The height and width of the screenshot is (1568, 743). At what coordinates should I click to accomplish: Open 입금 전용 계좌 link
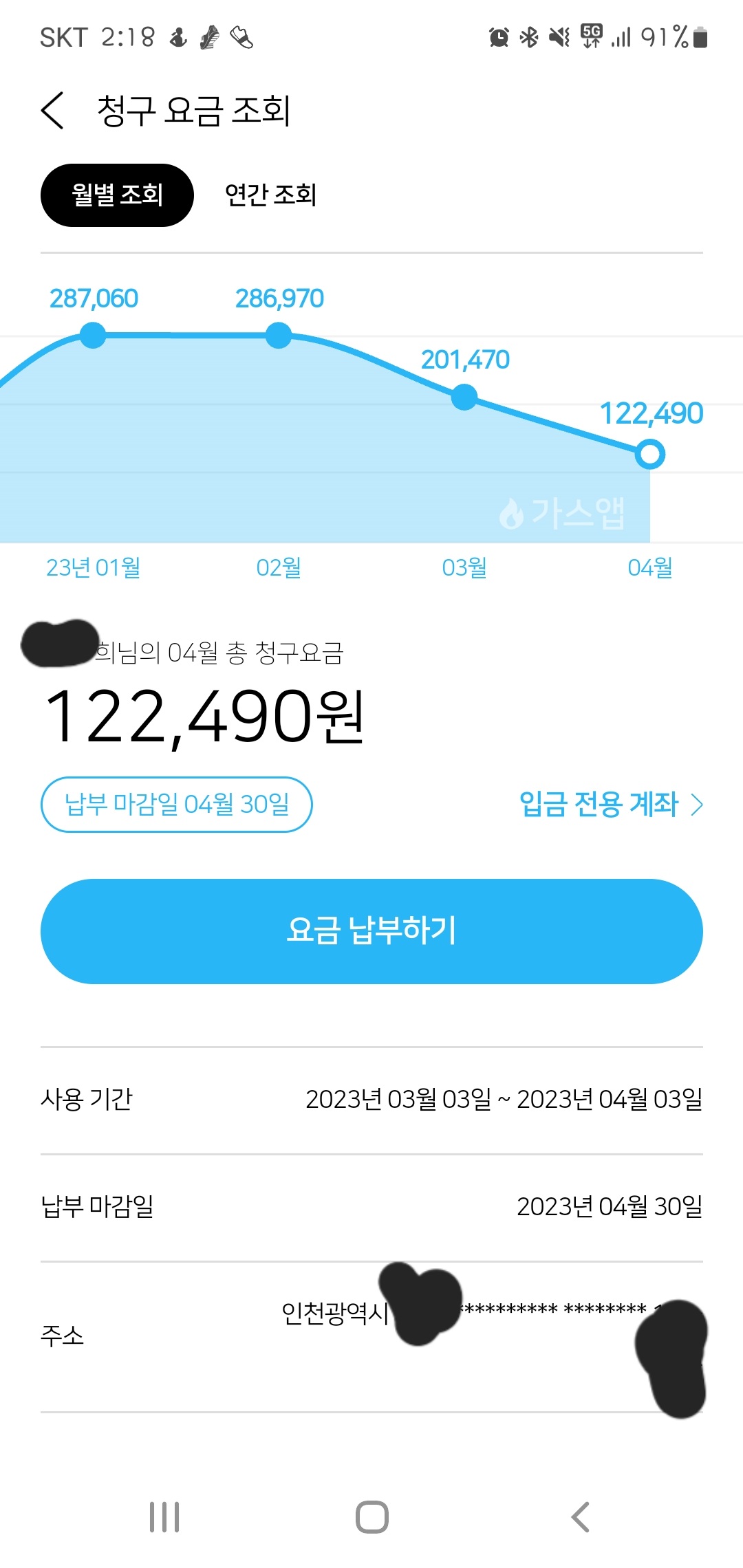point(610,804)
